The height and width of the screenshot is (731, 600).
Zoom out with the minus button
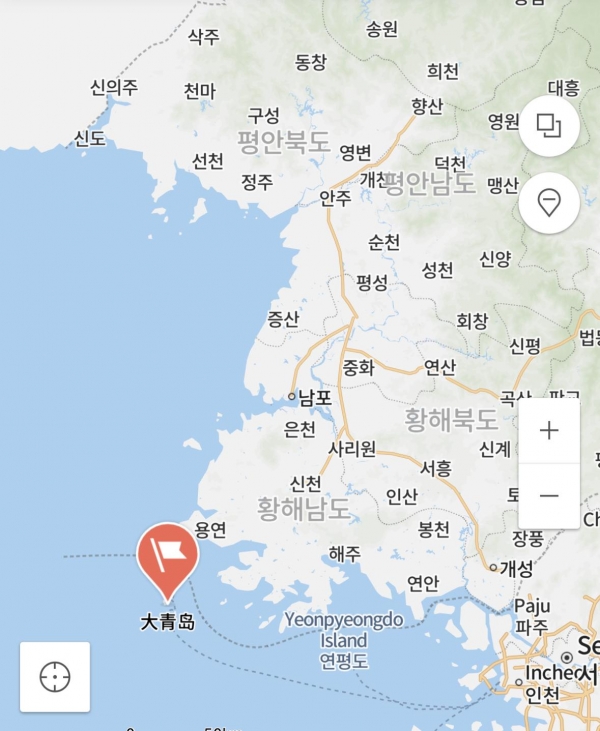549,496
